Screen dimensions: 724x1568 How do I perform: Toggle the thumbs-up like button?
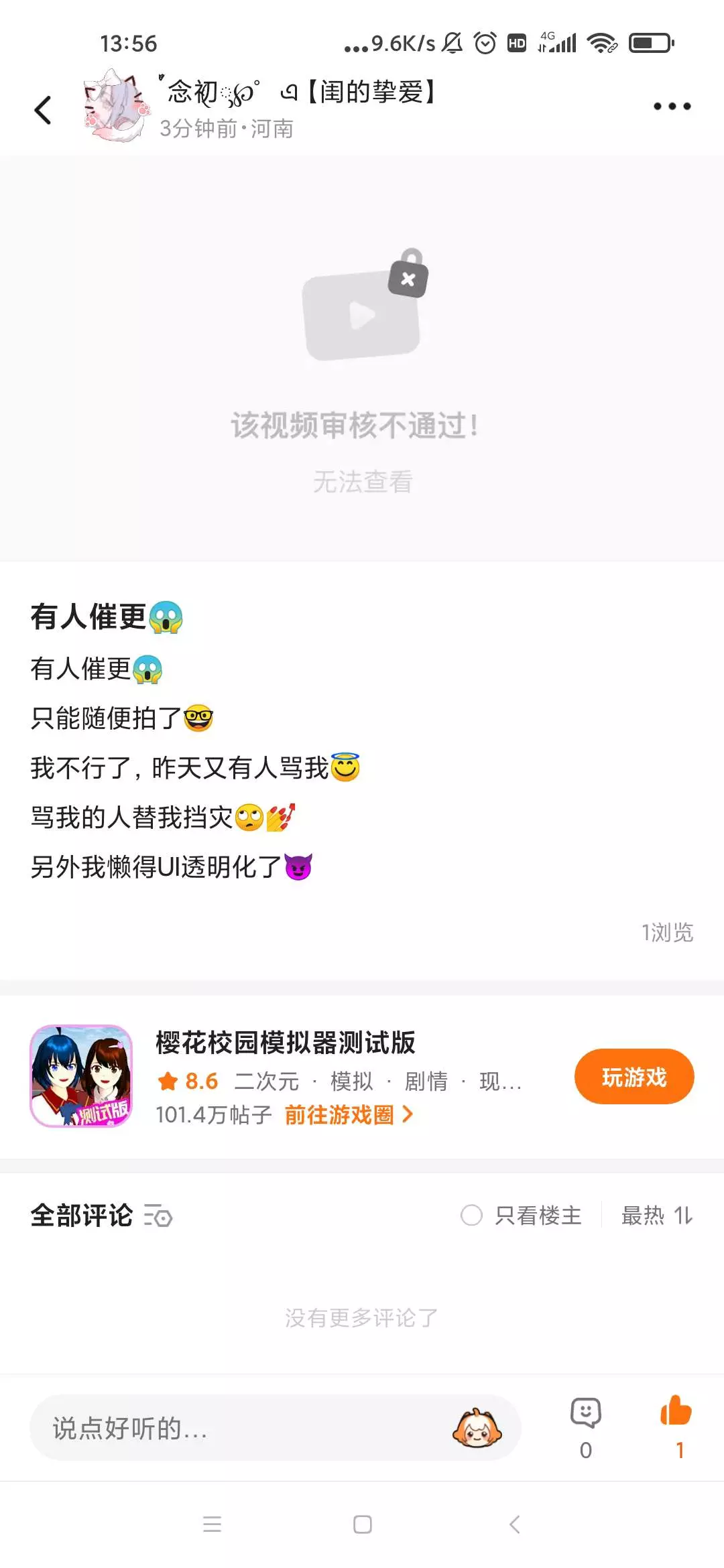tap(677, 1428)
